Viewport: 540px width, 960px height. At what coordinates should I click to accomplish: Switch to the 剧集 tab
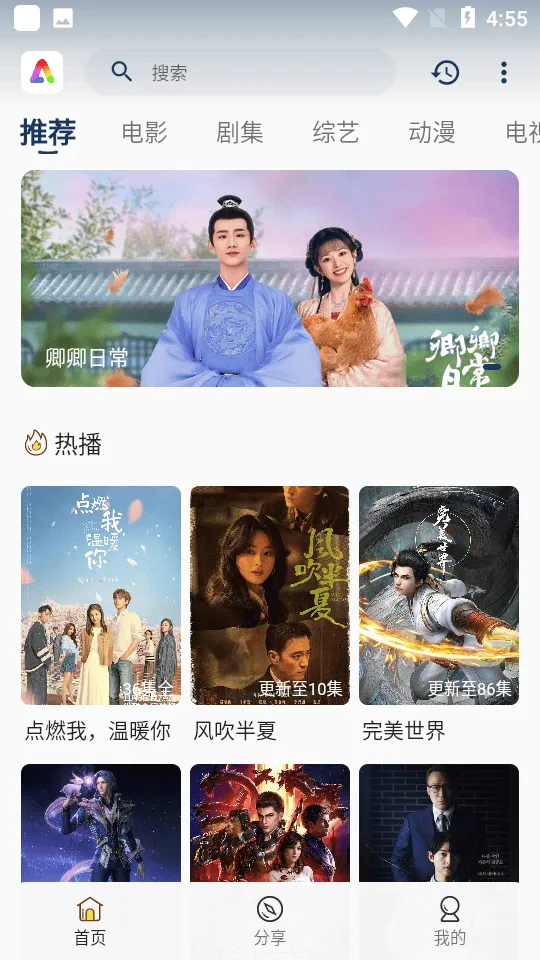239,132
